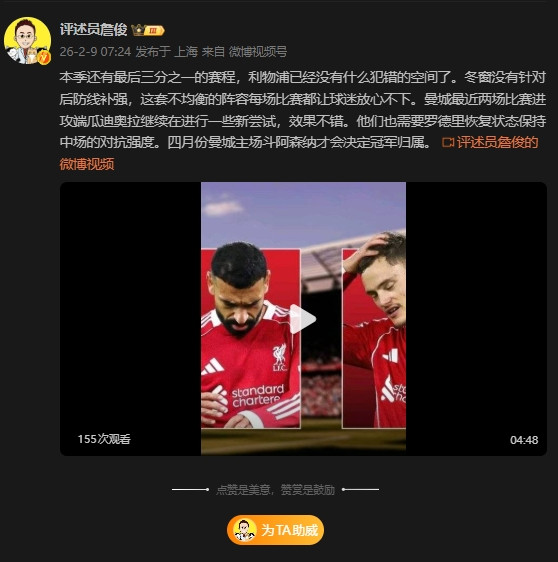Open the 评述员詹俊 username link
Screen dimensions: 558x562
[x=93, y=30]
